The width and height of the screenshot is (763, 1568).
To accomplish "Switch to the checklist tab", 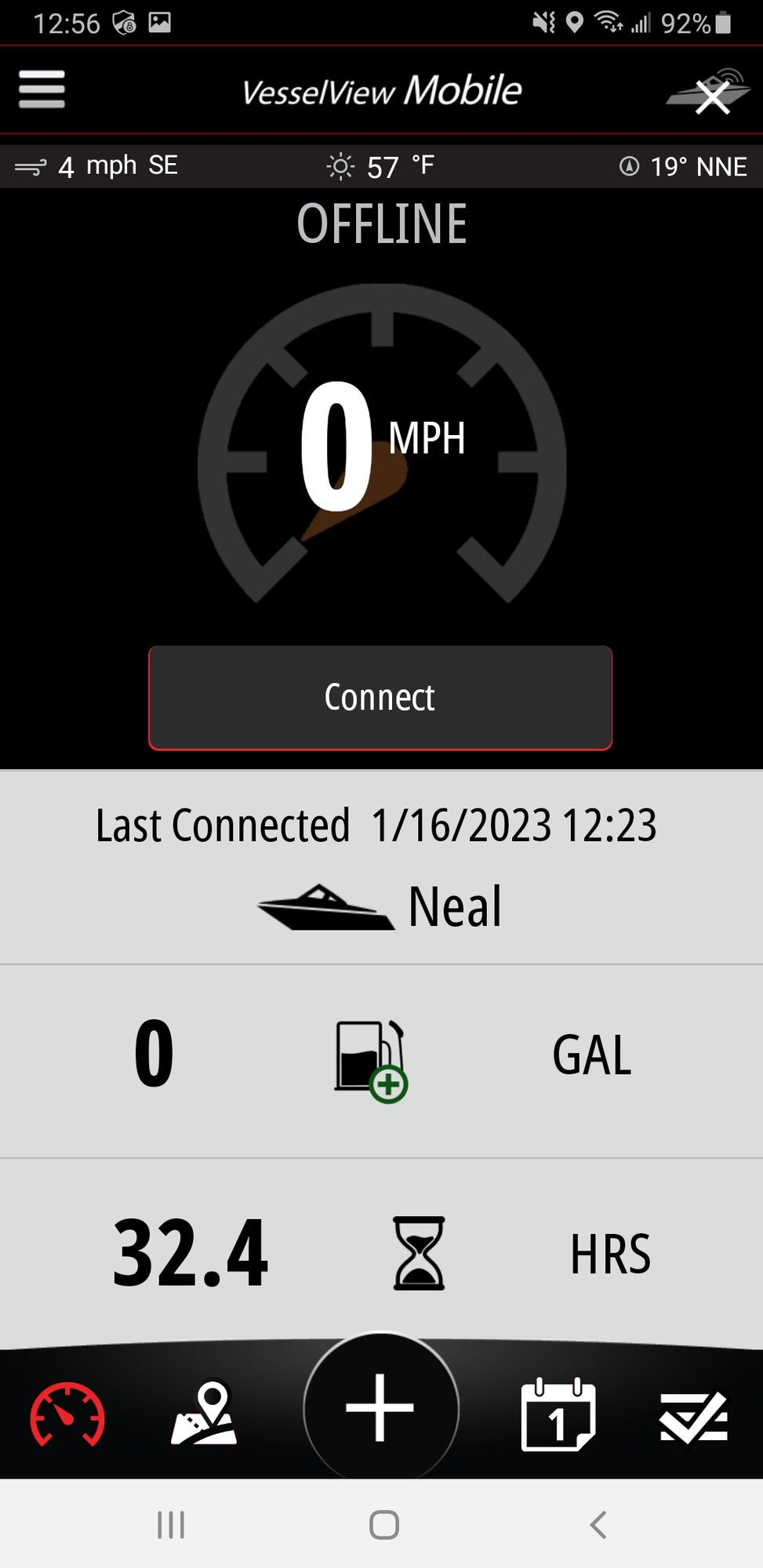I will 693,1416.
